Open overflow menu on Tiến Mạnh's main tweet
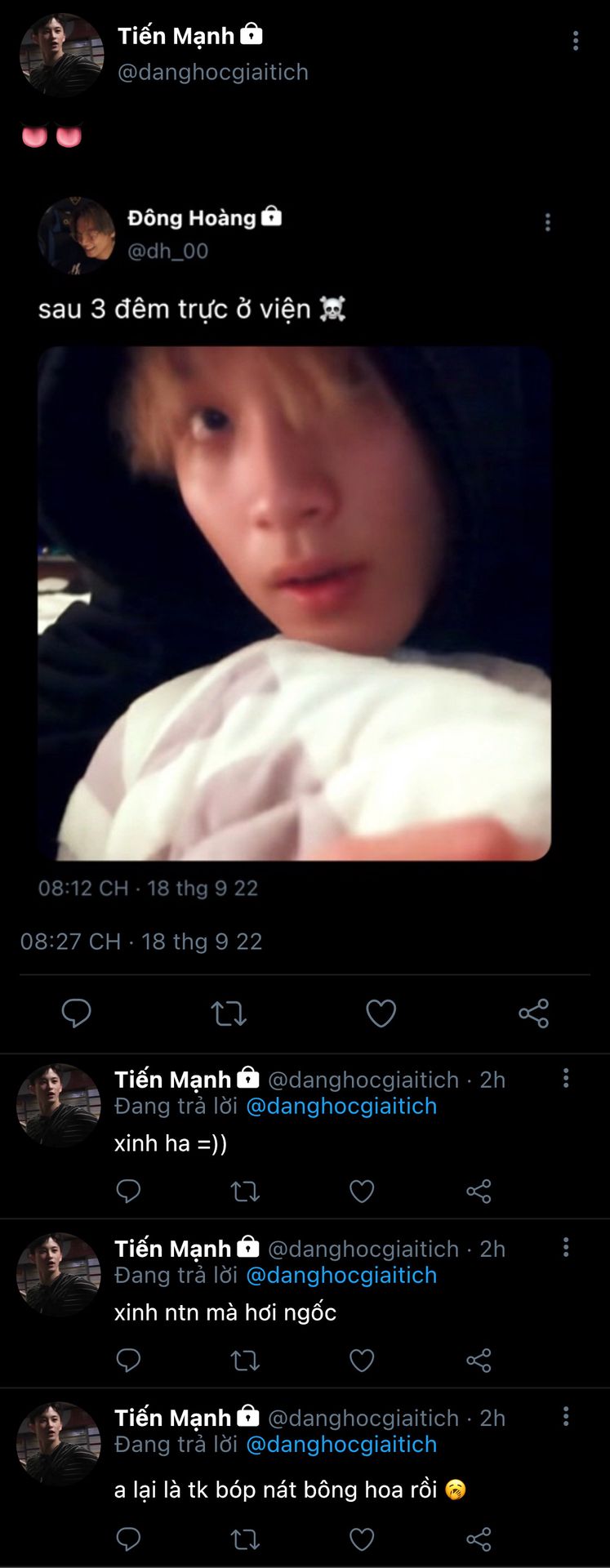This screenshot has width=610, height=1568. (576, 41)
